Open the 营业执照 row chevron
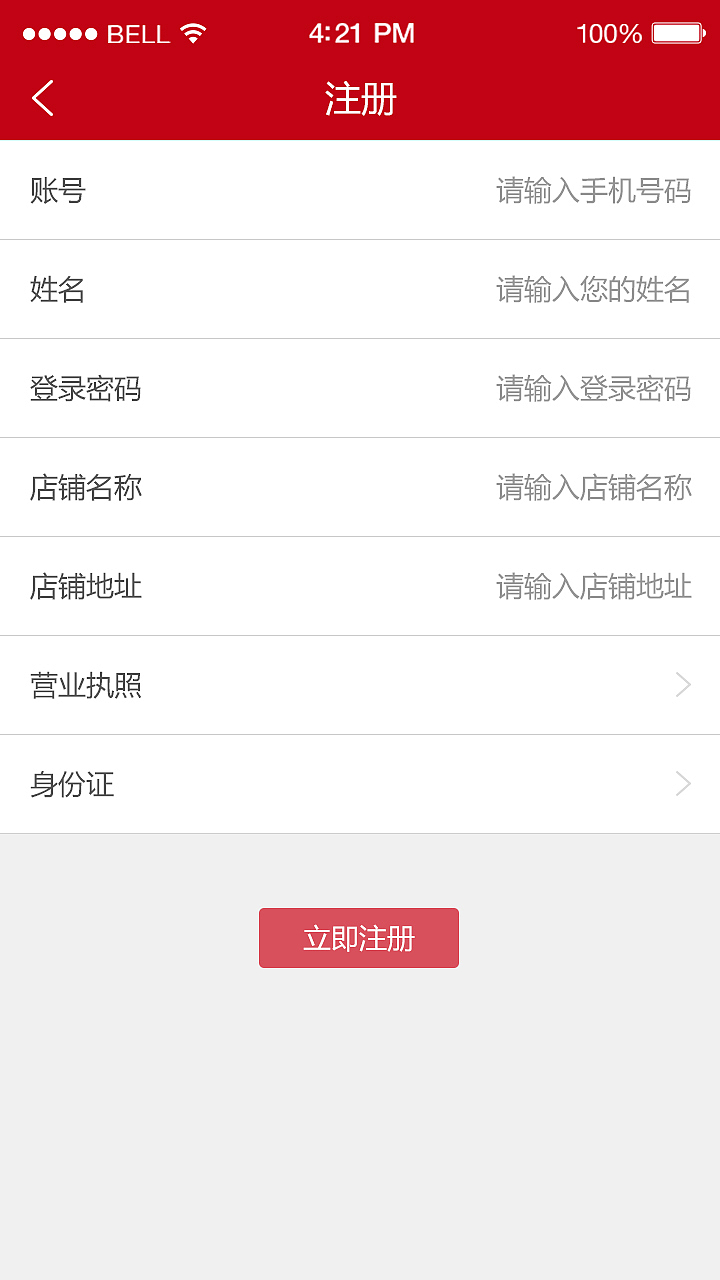Image resolution: width=720 pixels, height=1280 pixels. 683,684
